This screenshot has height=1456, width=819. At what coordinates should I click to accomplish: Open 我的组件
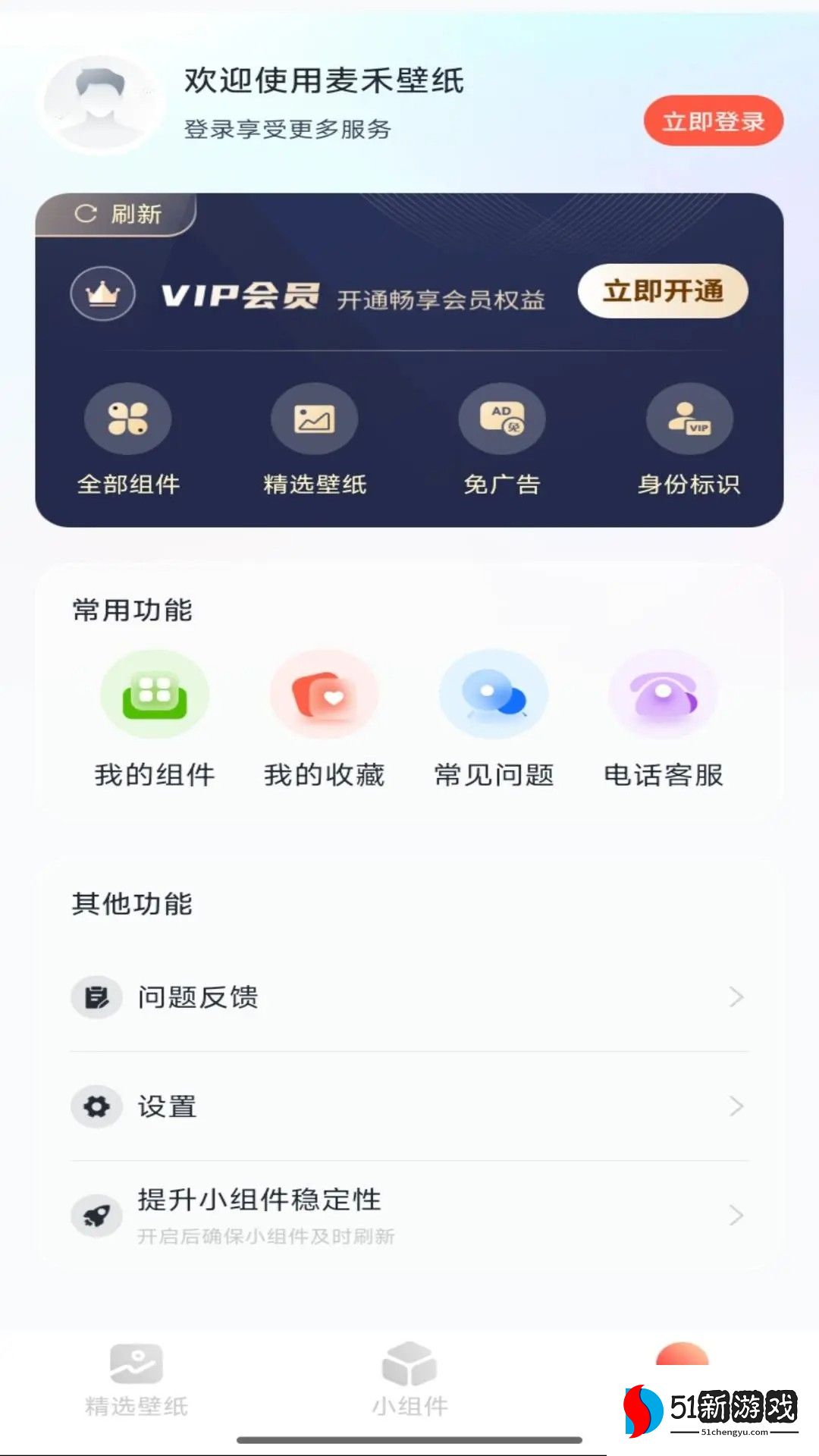(155, 718)
